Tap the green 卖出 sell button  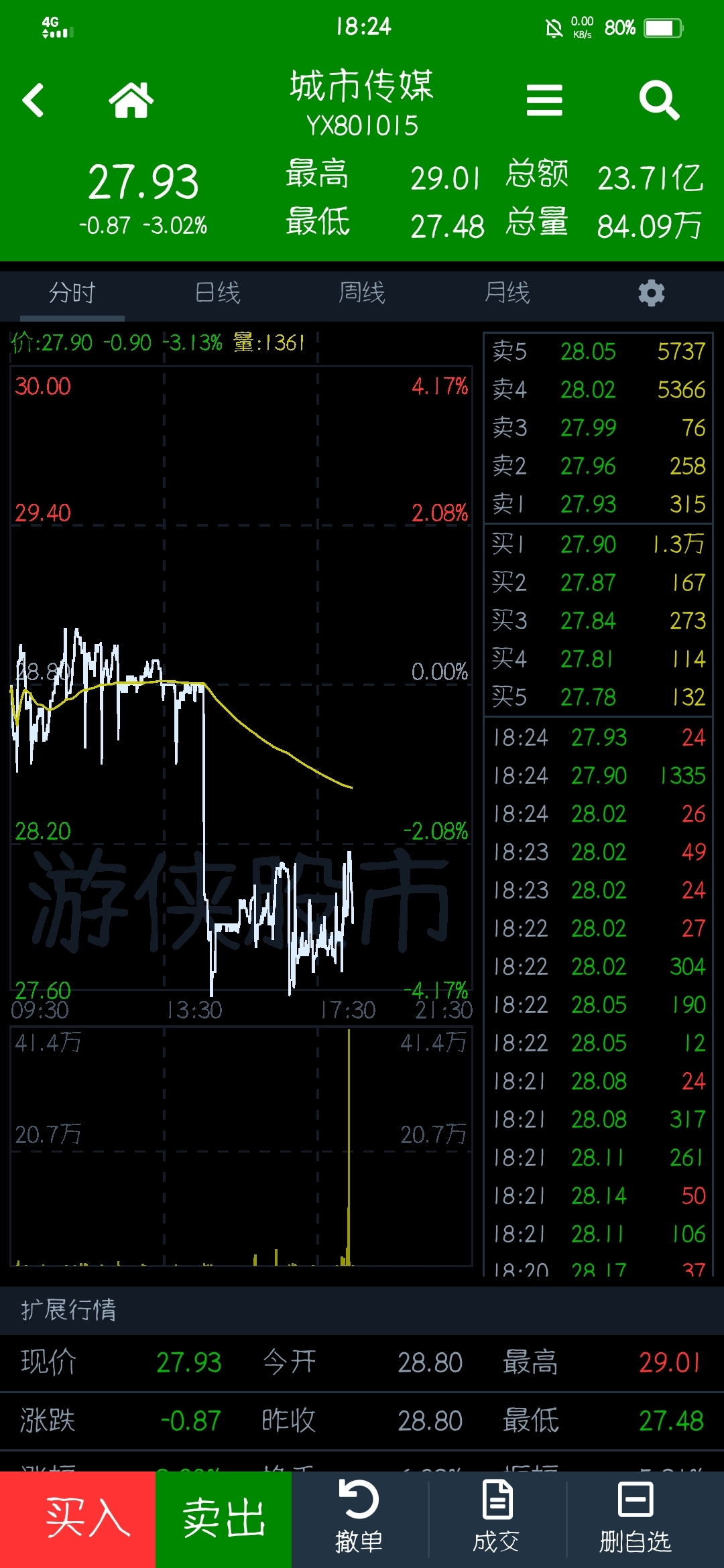[223, 1519]
